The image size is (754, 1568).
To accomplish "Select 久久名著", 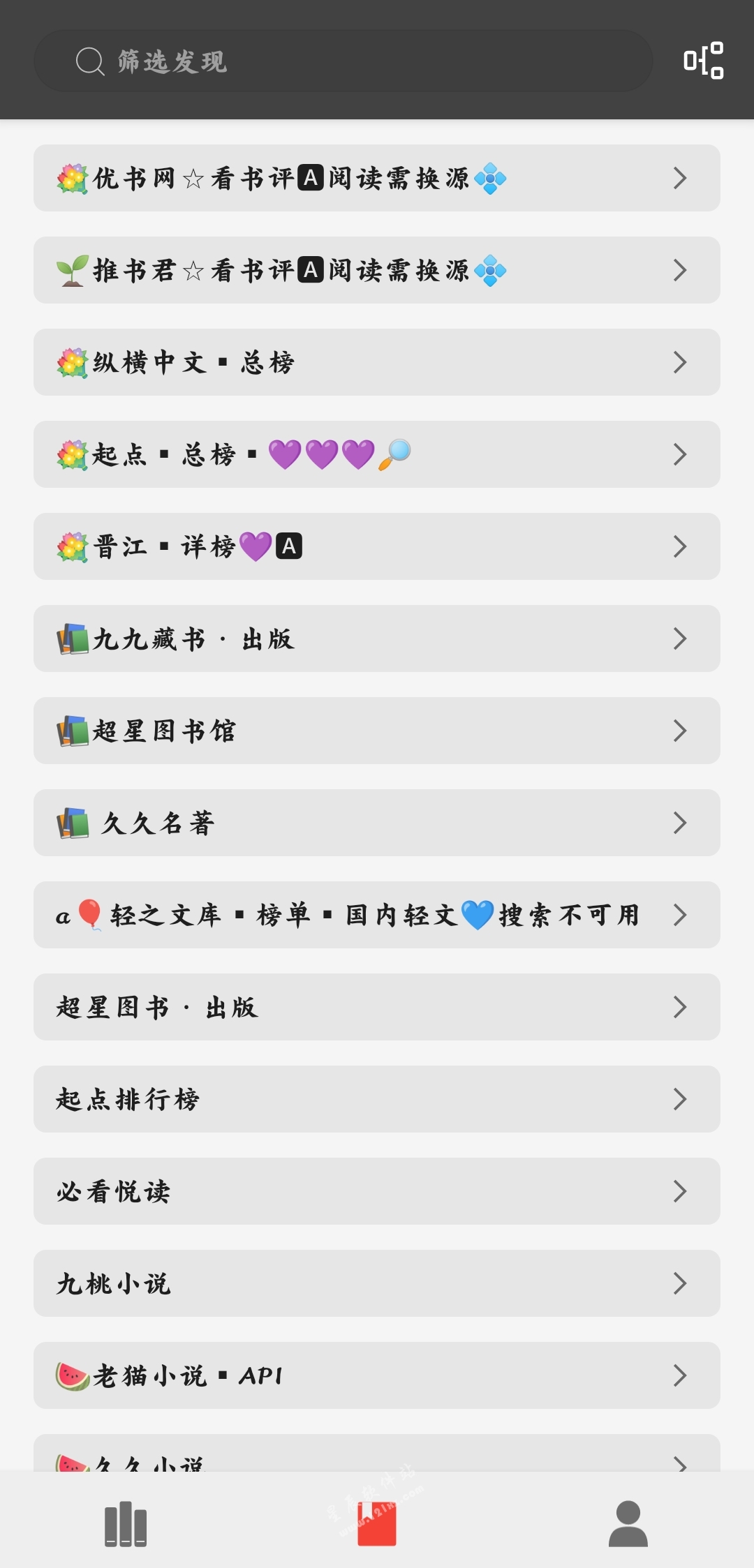I will (x=377, y=823).
